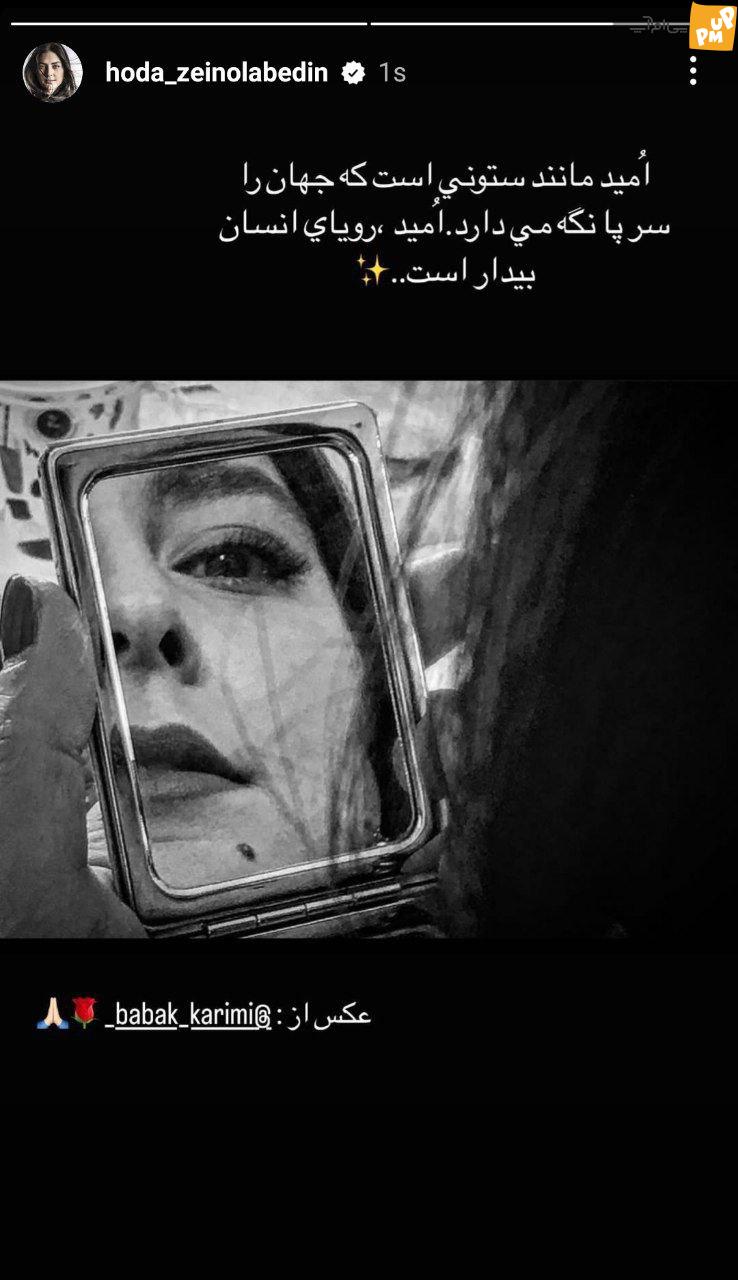738x1280 pixels.
Task: Open the three-dot story options menu
Action: pyautogui.click(x=693, y=71)
